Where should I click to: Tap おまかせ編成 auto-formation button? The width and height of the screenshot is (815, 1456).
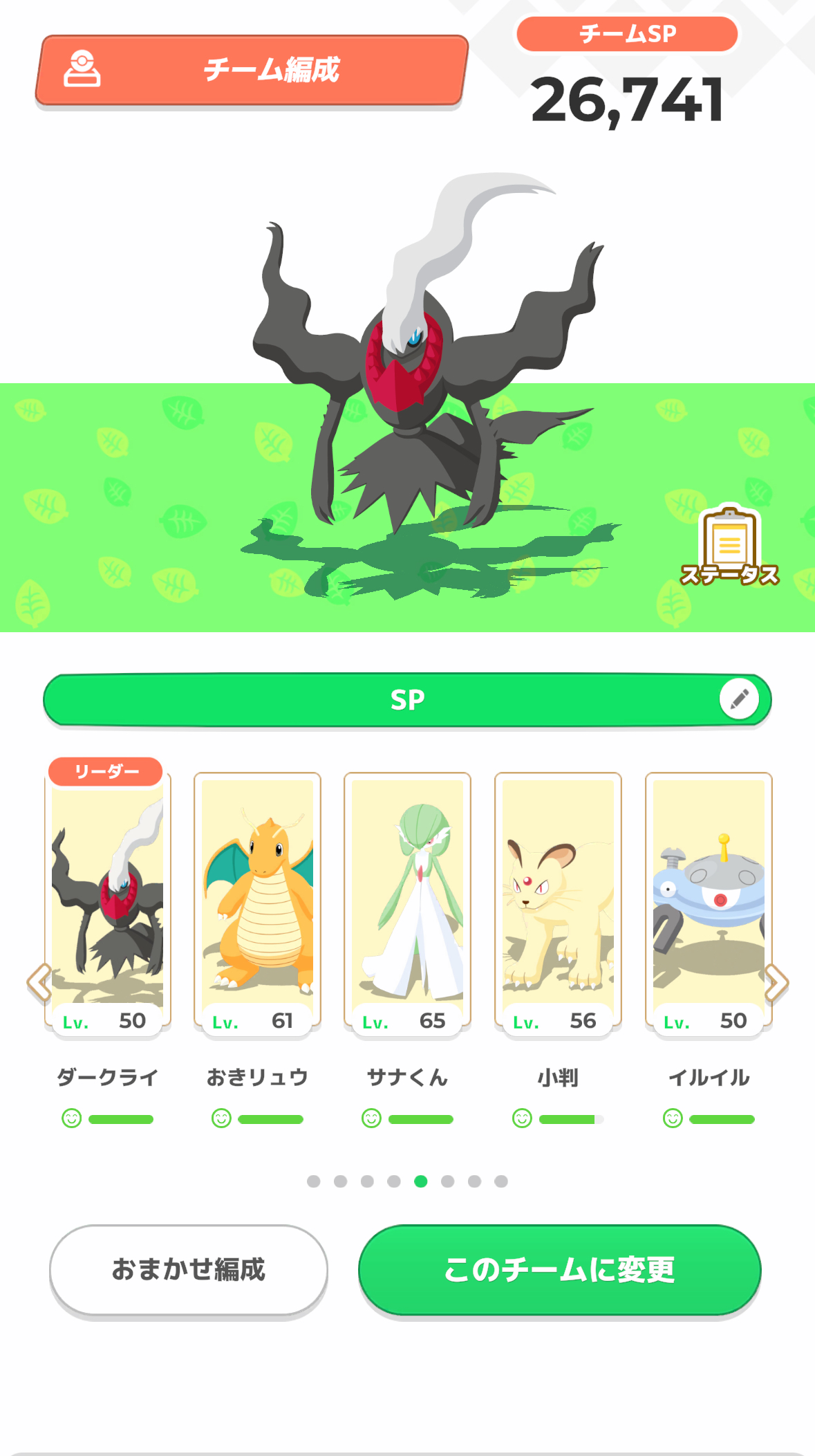[188, 1270]
